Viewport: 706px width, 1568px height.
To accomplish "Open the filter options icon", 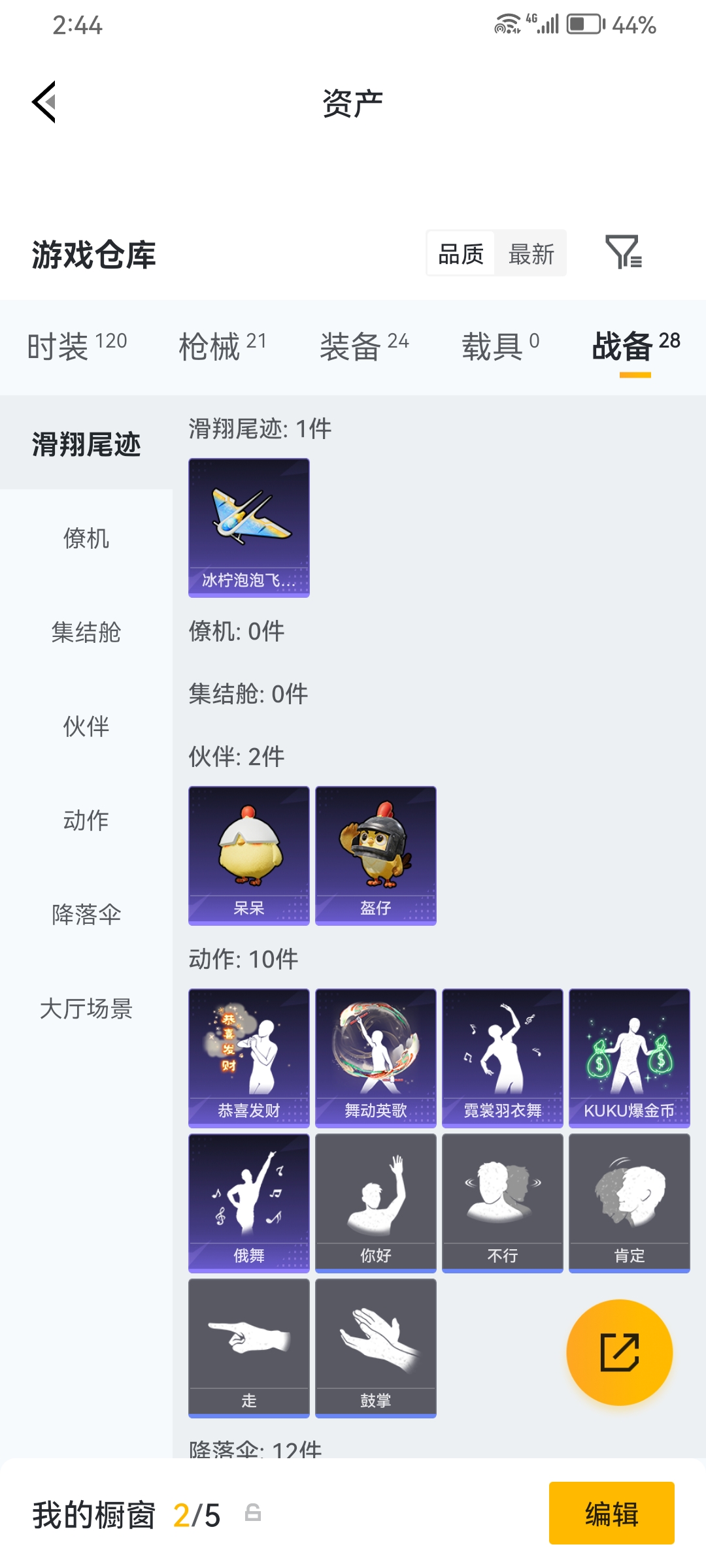I will (x=623, y=253).
